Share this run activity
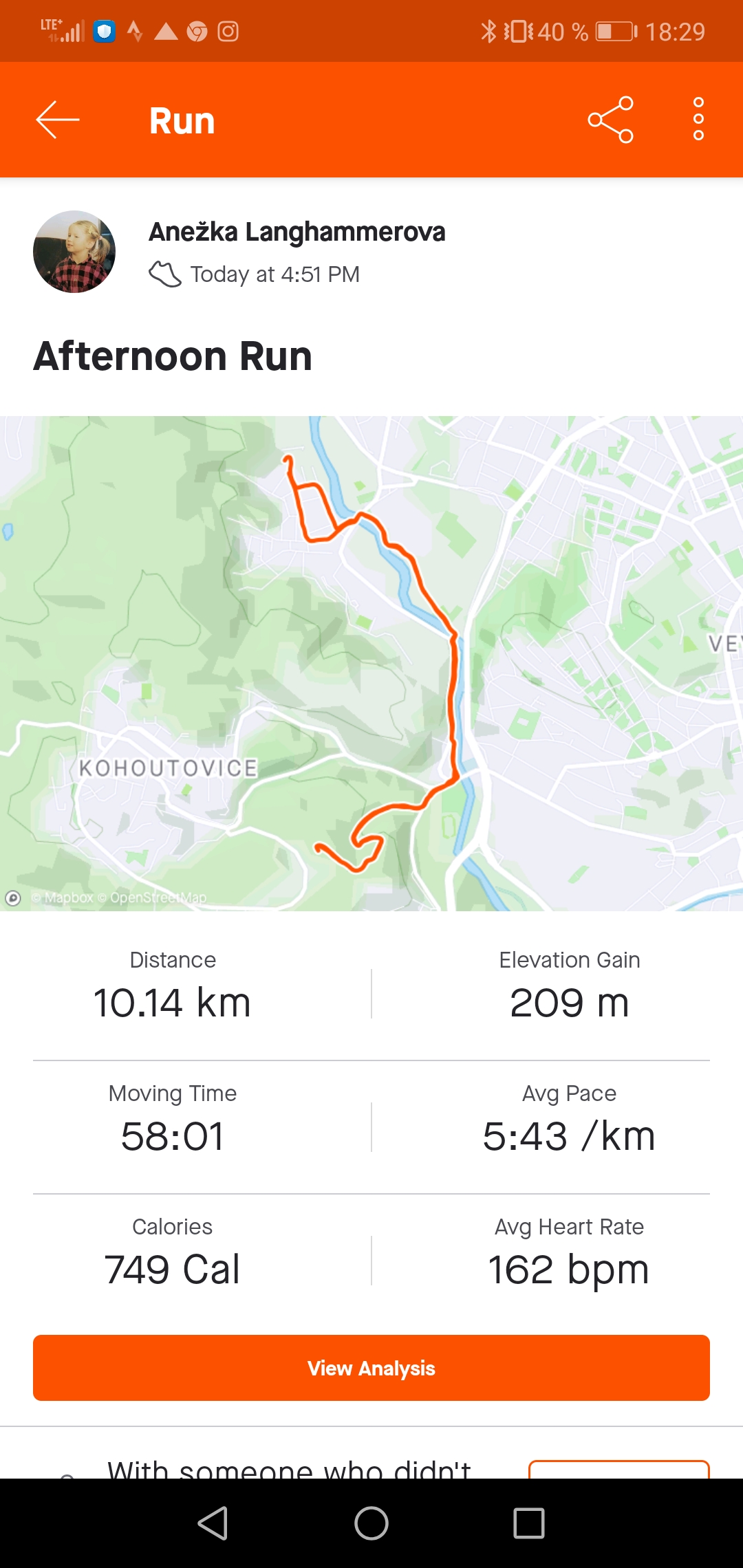The height and width of the screenshot is (1568, 743). (610, 120)
